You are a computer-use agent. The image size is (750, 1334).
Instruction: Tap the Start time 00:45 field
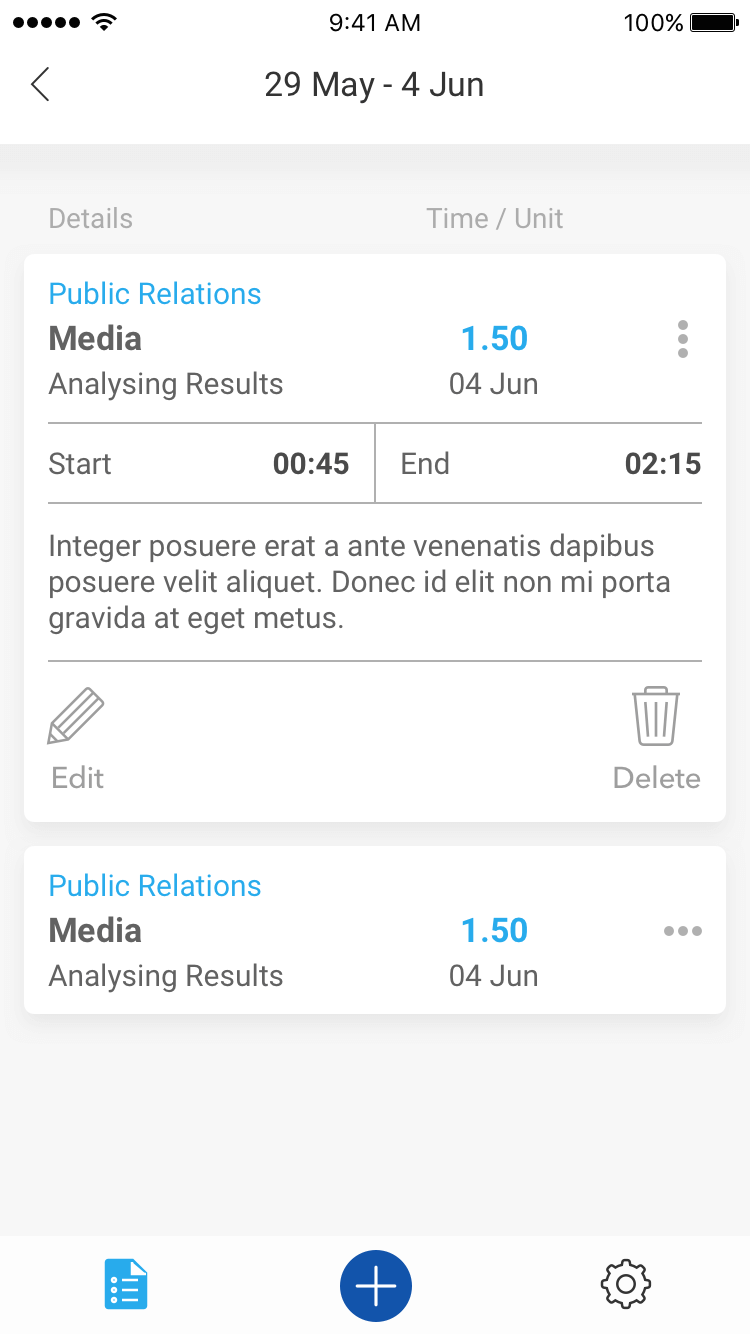pos(200,464)
